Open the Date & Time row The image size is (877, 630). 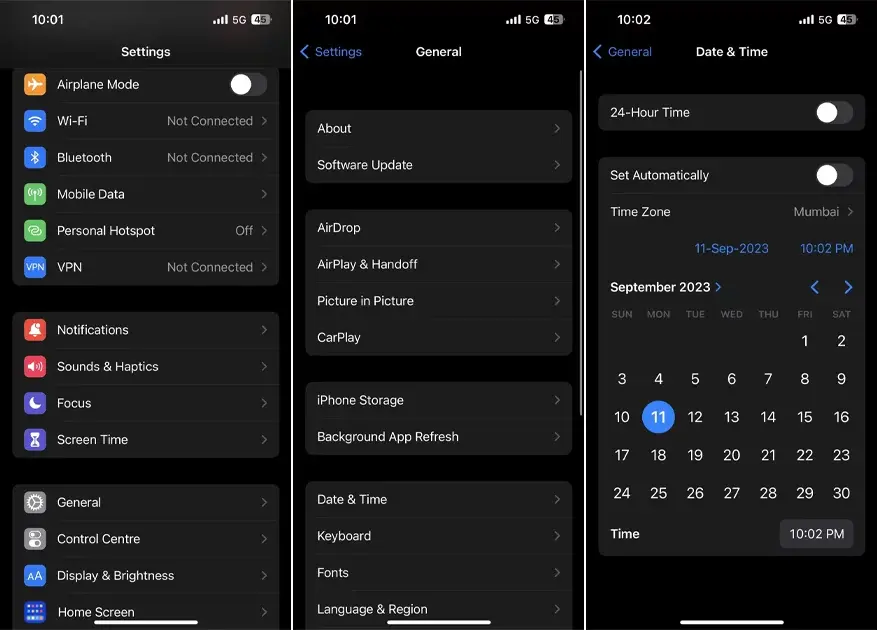pos(438,500)
